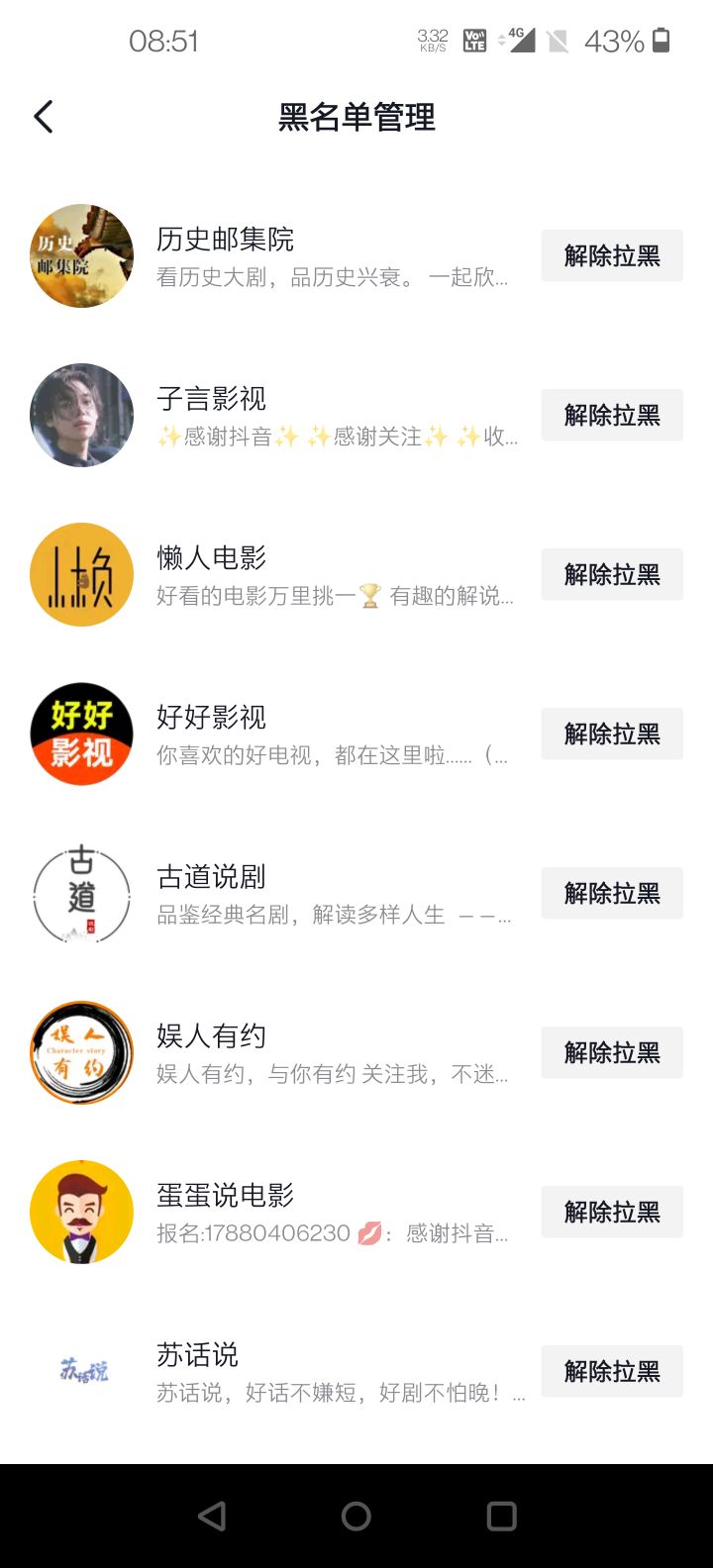
Task: Open 好好影视's profile avatar
Action: [81, 735]
